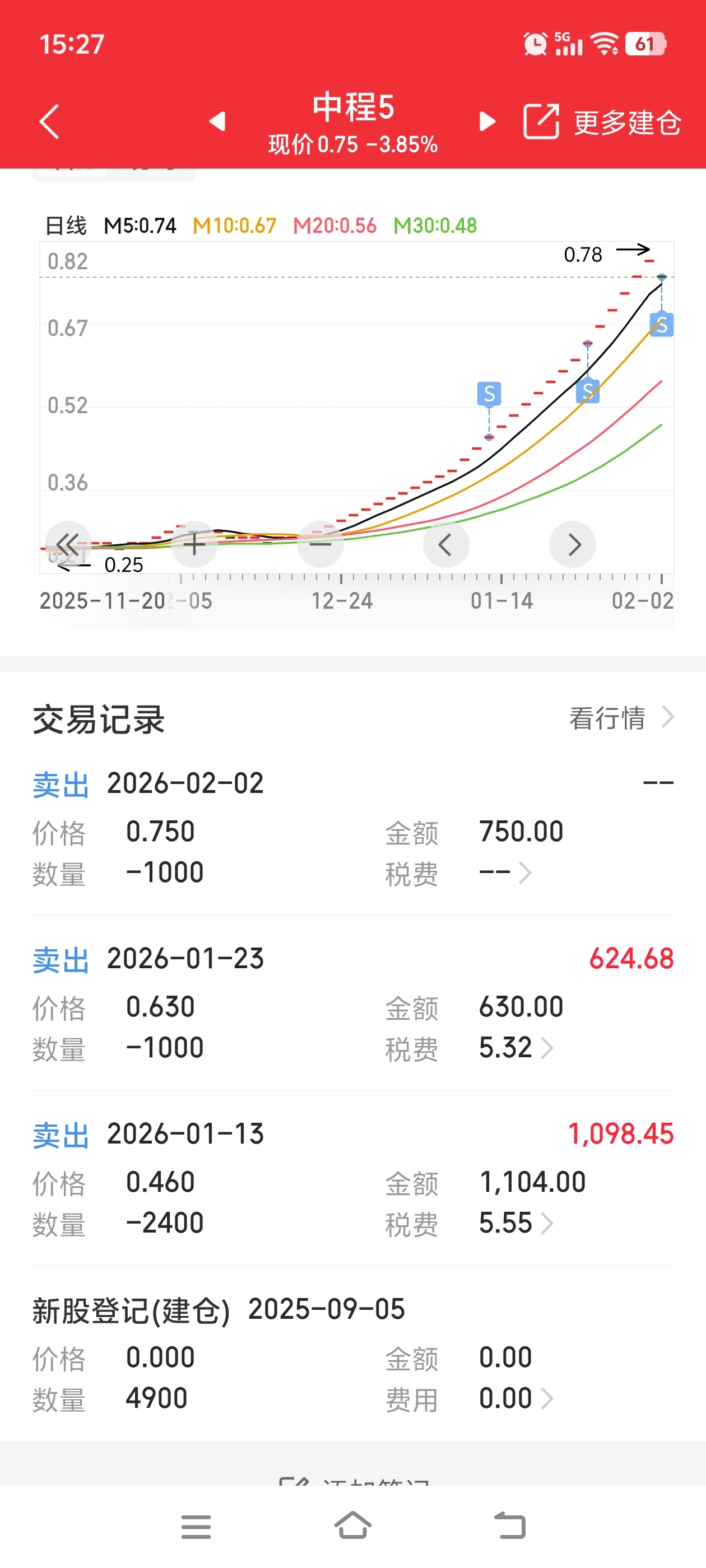The image size is (706, 1568).
Task: View the 5.55 tax fee breakdown
Action: (516, 1224)
